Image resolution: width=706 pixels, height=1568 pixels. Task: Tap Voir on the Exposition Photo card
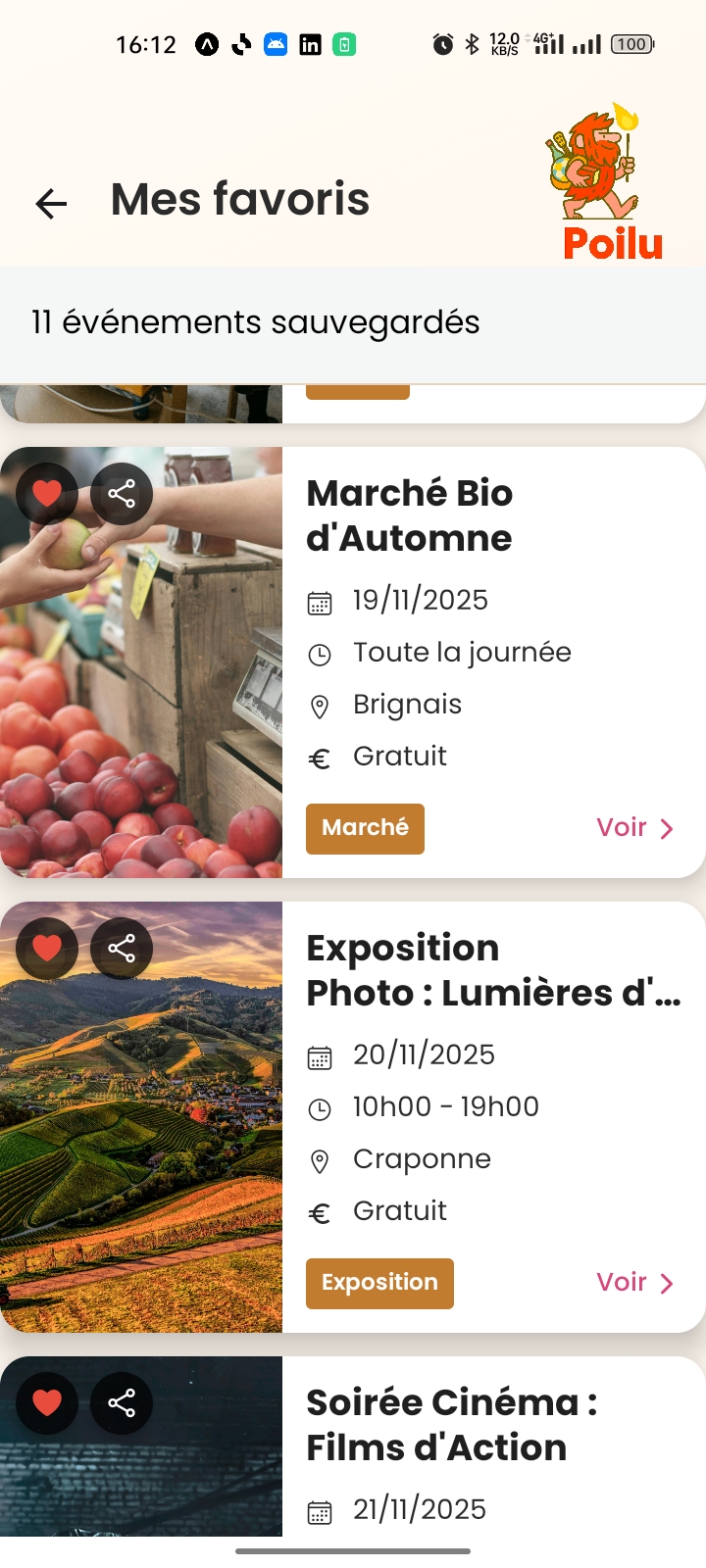[634, 1283]
